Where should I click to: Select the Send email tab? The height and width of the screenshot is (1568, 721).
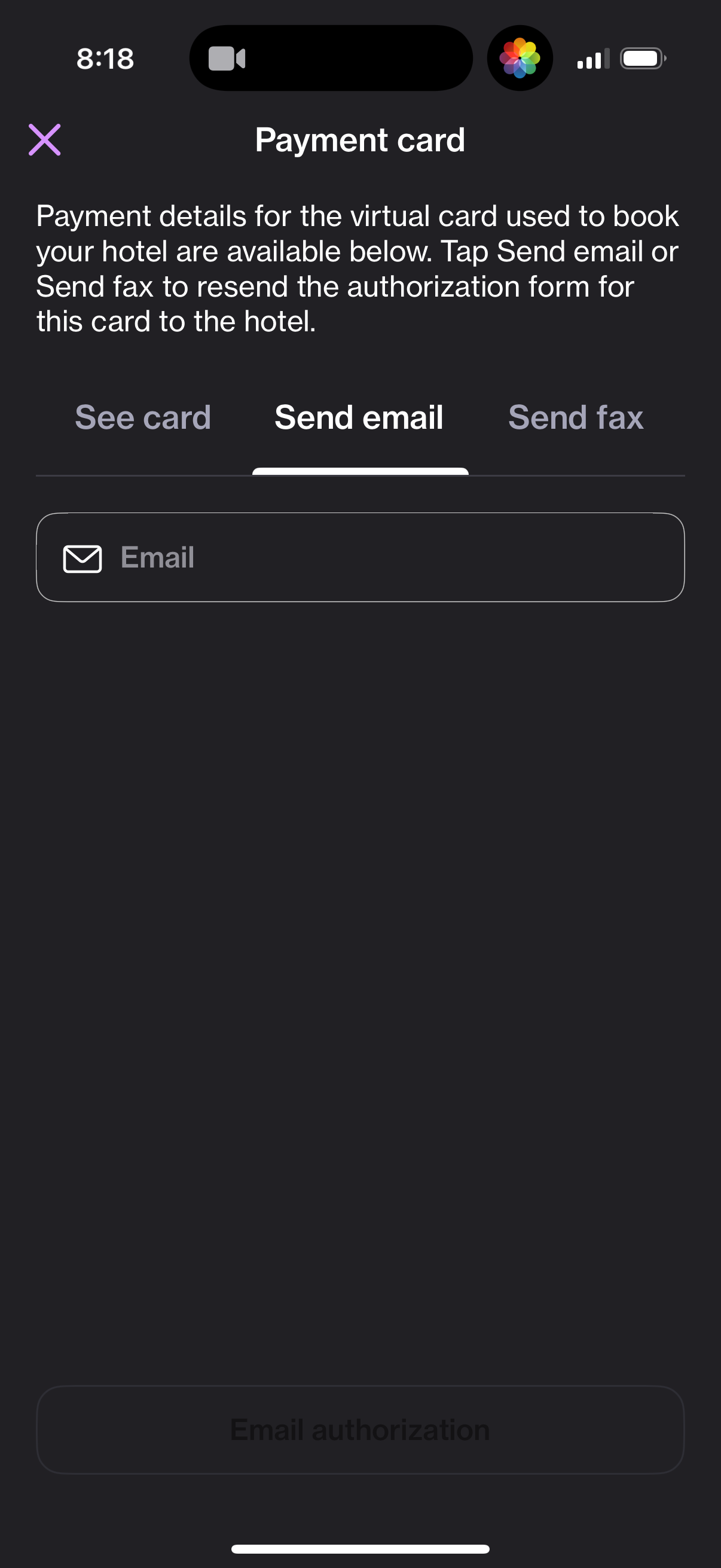359,417
